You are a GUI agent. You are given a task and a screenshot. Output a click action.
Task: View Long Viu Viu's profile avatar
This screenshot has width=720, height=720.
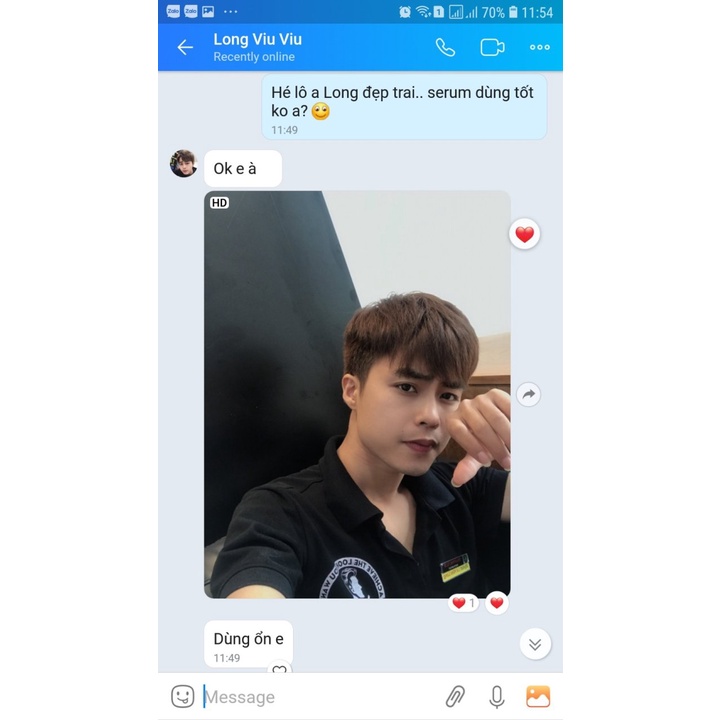(x=183, y=164)
